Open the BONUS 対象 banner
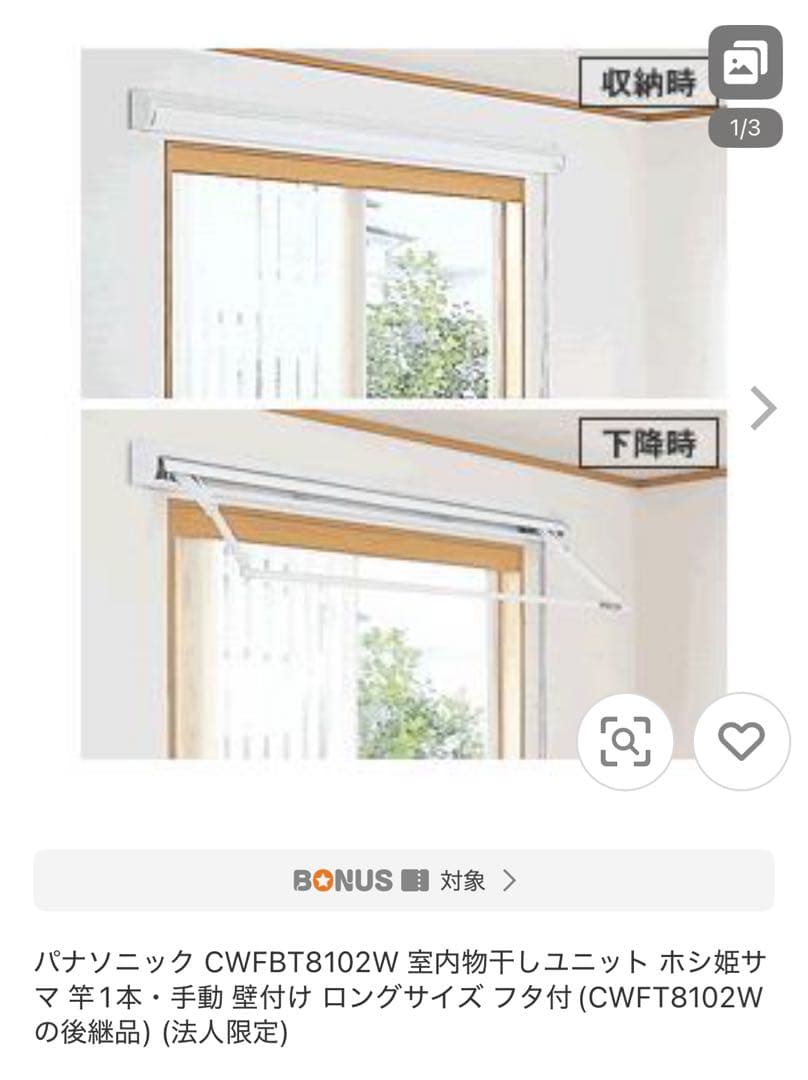808x1080 pixels. (x=404, y=880)
